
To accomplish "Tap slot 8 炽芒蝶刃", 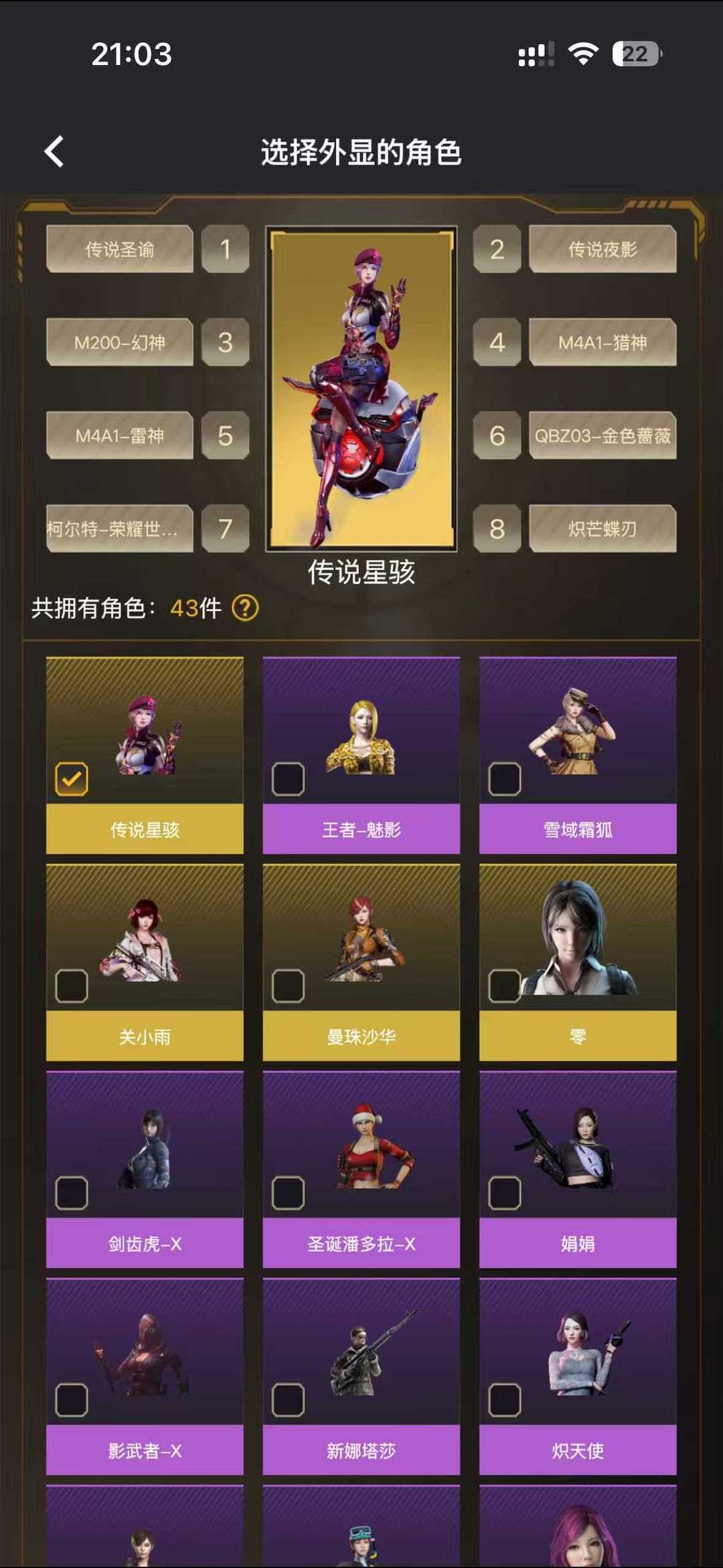I will tap(602, 528).
